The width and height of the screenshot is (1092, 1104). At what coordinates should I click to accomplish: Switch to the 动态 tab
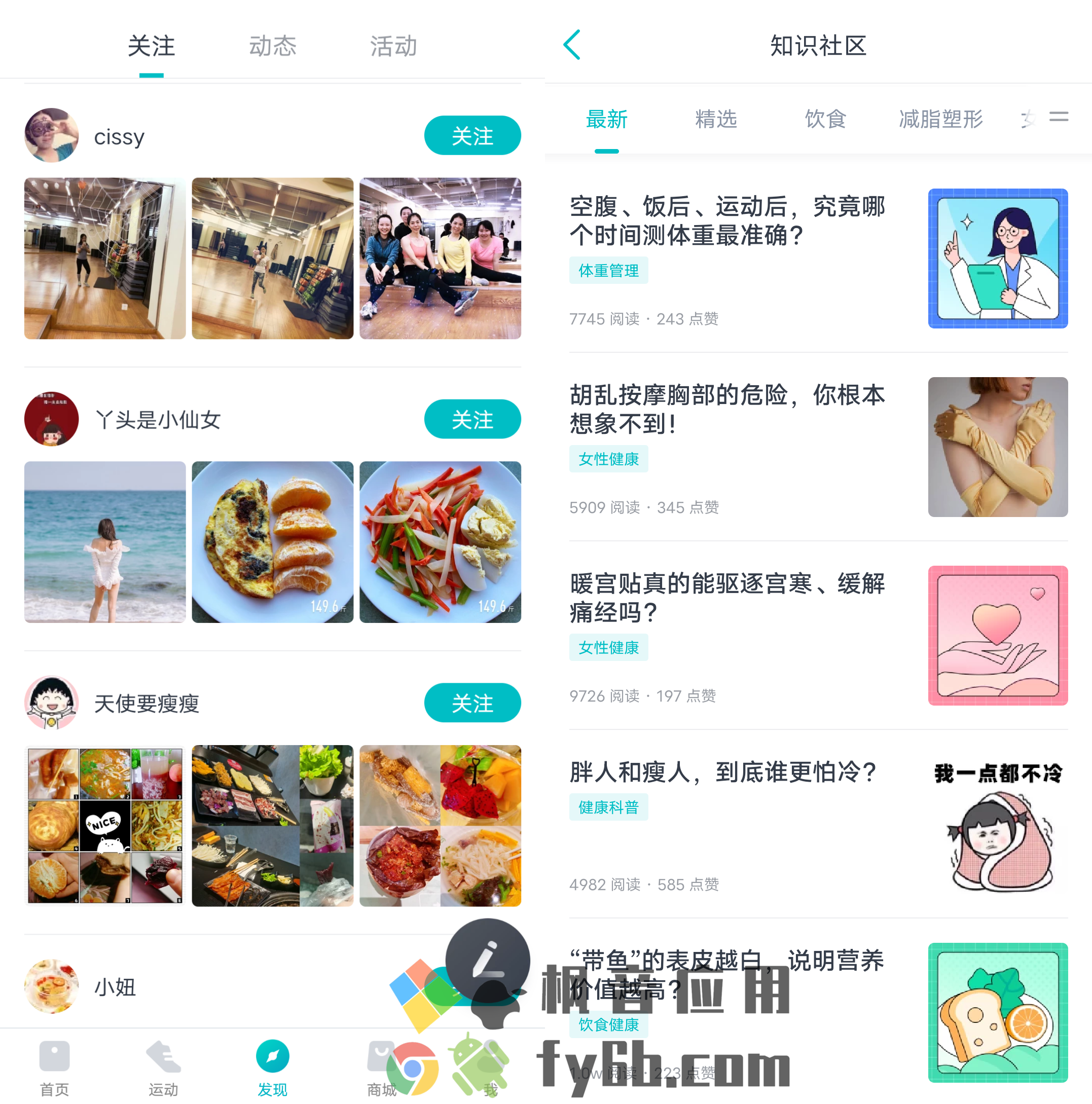click(273, 46)
